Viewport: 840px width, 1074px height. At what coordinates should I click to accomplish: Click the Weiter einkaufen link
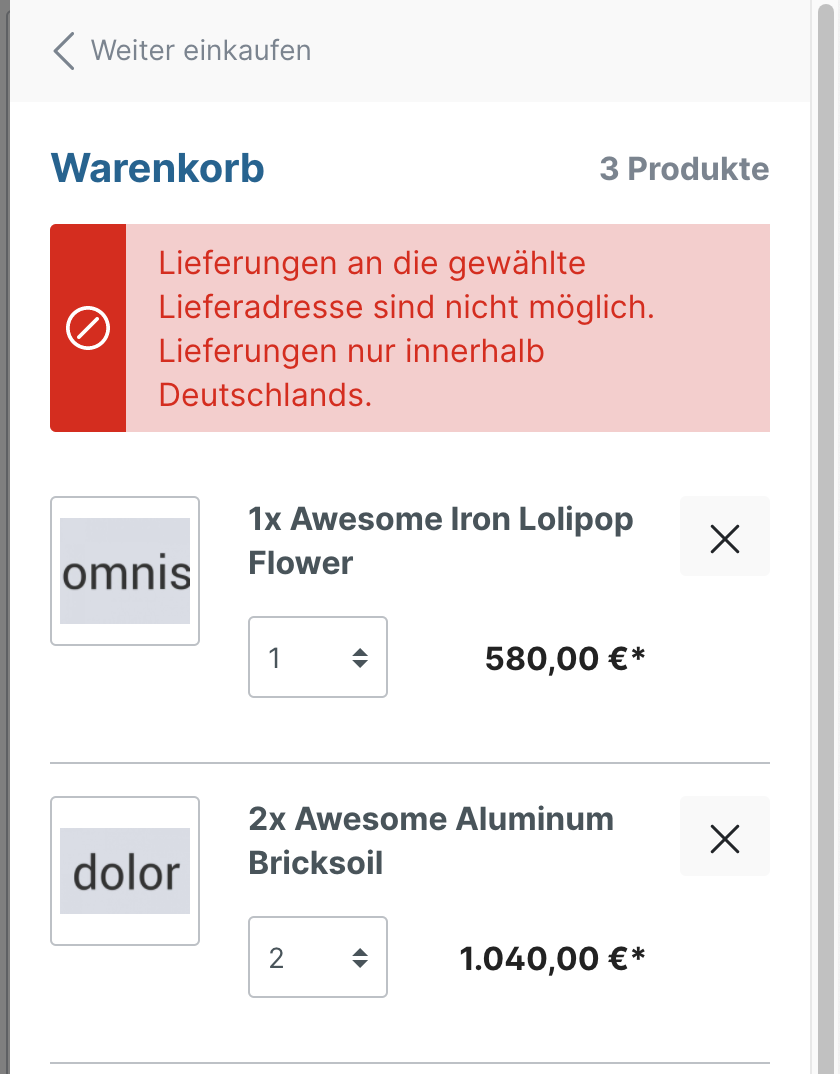coord(199,50)
